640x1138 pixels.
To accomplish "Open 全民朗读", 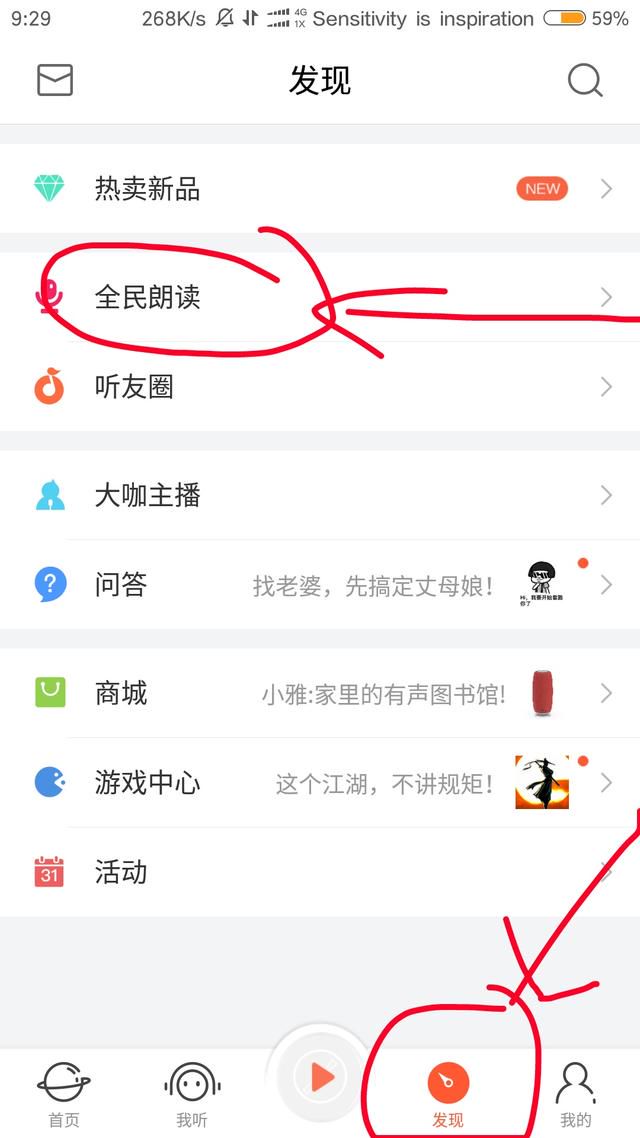I will pos(320,298).
